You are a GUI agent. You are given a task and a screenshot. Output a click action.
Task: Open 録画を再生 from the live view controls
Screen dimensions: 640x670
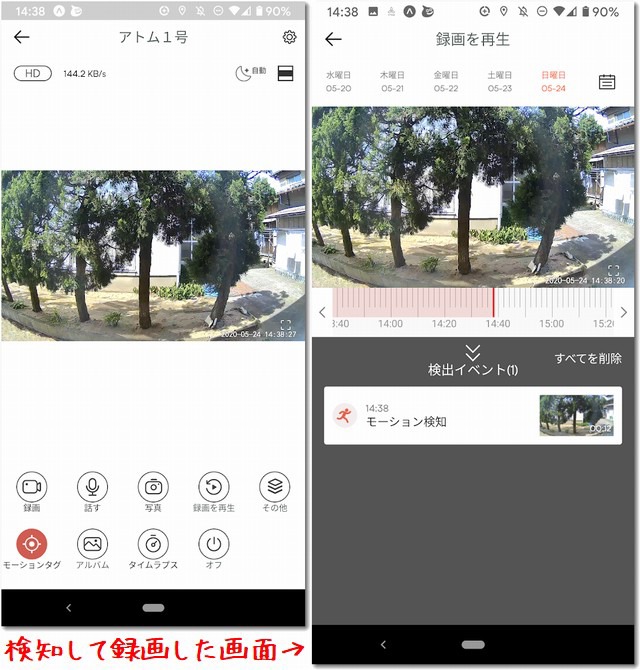click(213, 487)
